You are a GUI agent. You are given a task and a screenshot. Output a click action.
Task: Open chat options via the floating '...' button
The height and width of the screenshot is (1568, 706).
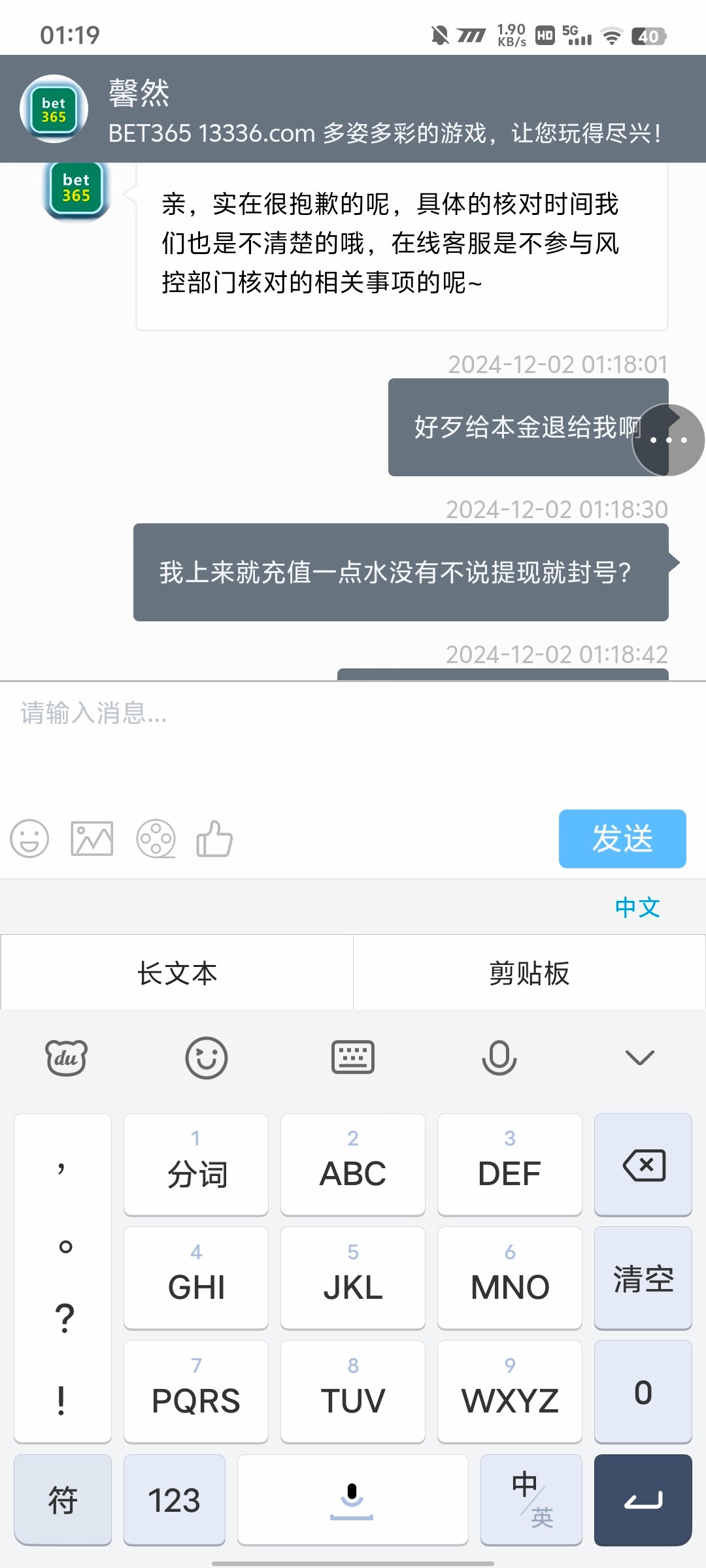[667, 440]
